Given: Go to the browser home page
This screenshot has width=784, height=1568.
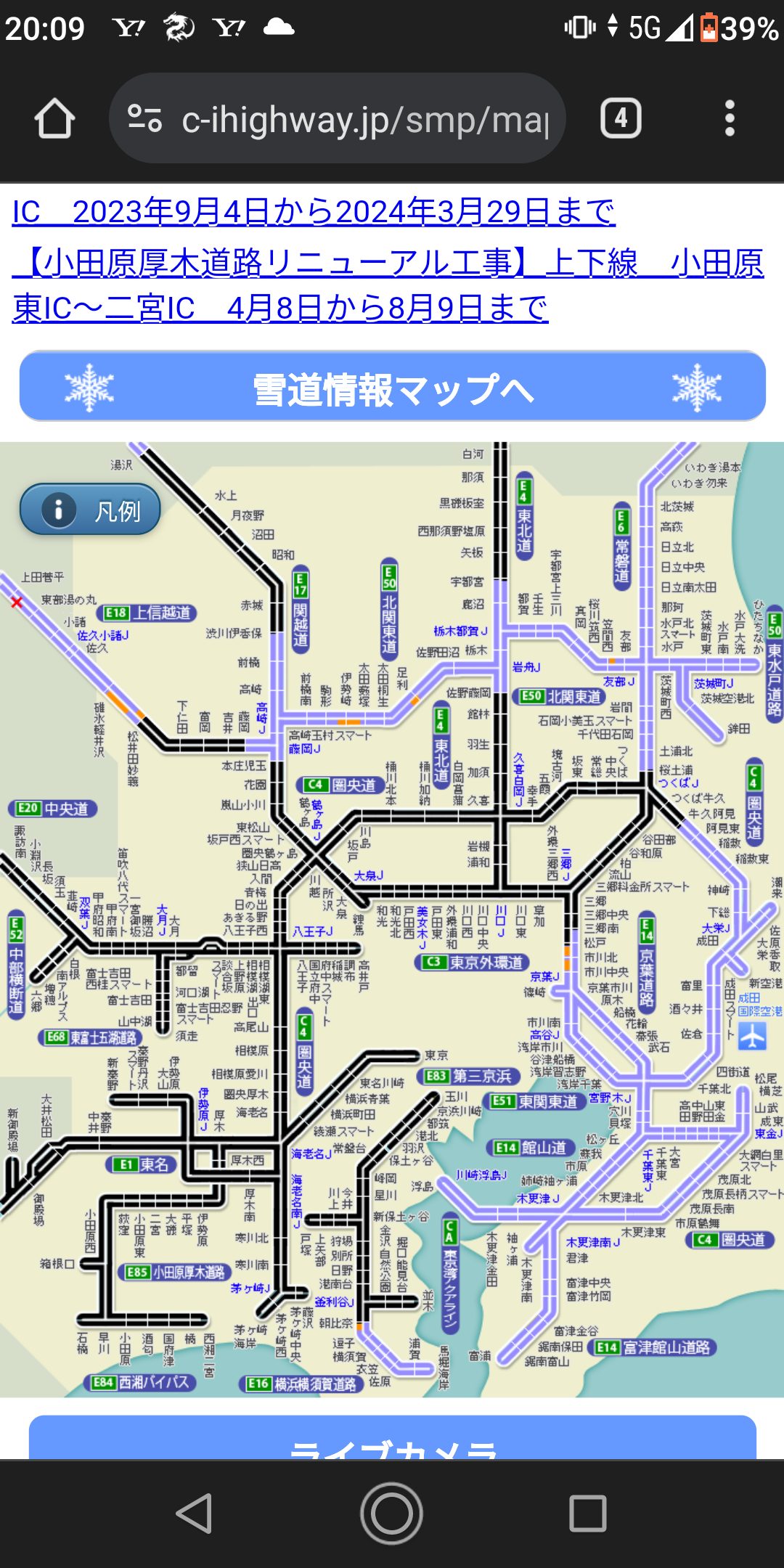Looking at the screenshot, I should [54, 118].
